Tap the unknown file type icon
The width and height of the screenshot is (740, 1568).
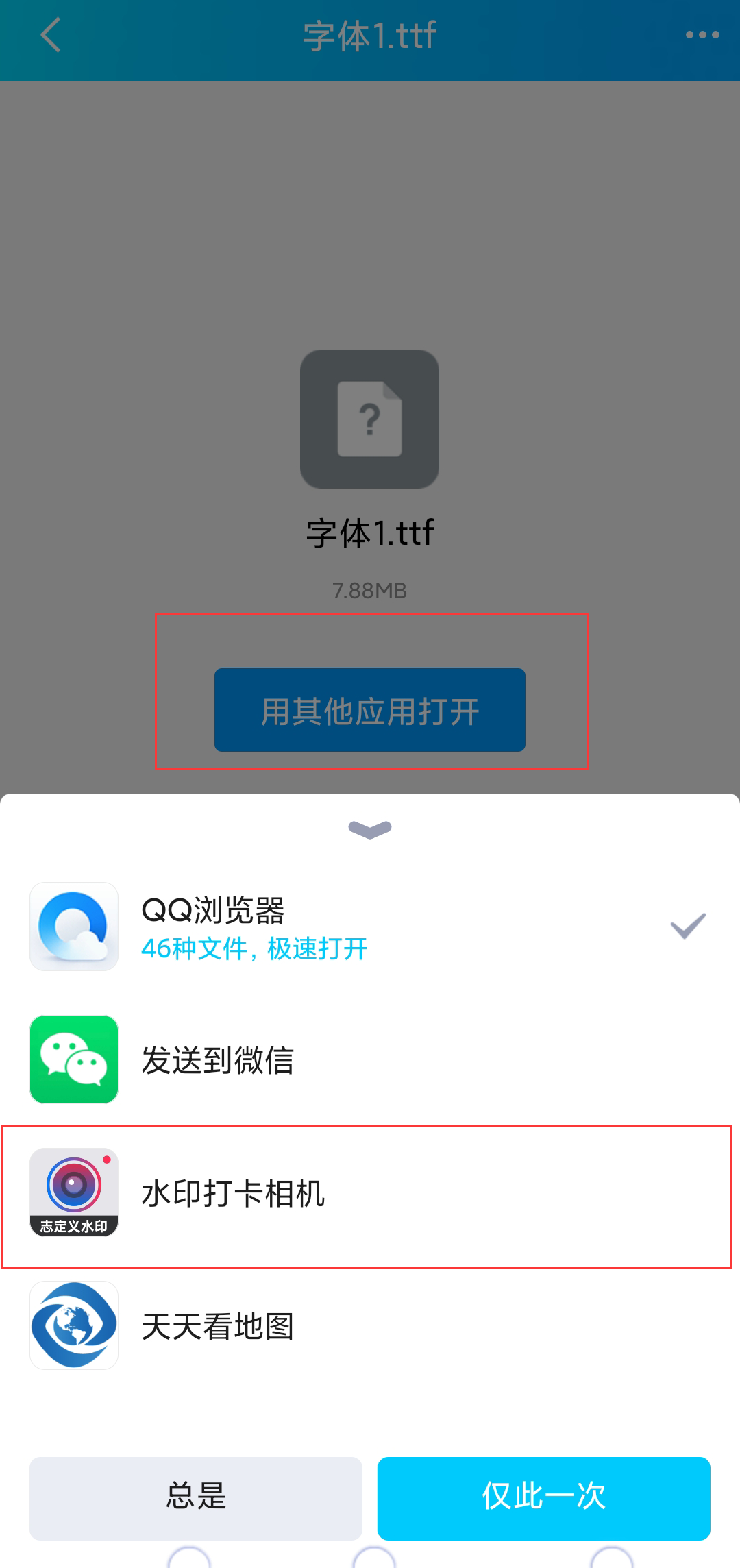click(x=369, y=419)
